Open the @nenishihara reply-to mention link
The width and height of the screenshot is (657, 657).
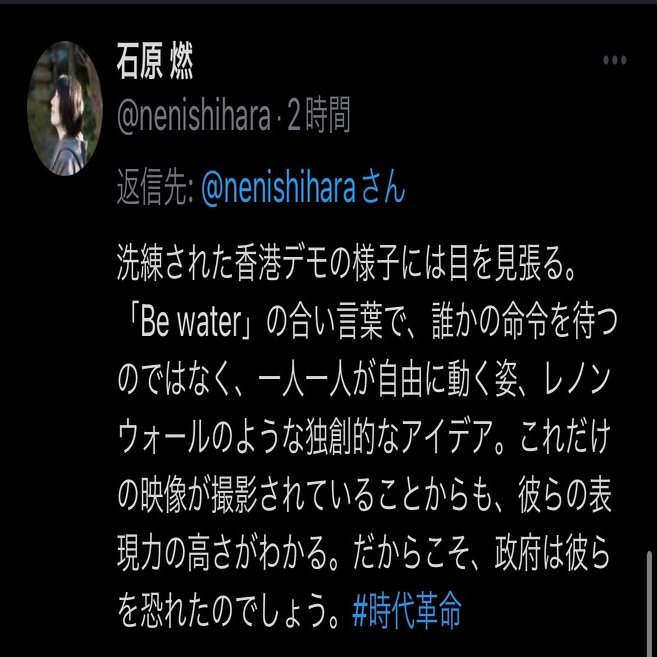303,190
